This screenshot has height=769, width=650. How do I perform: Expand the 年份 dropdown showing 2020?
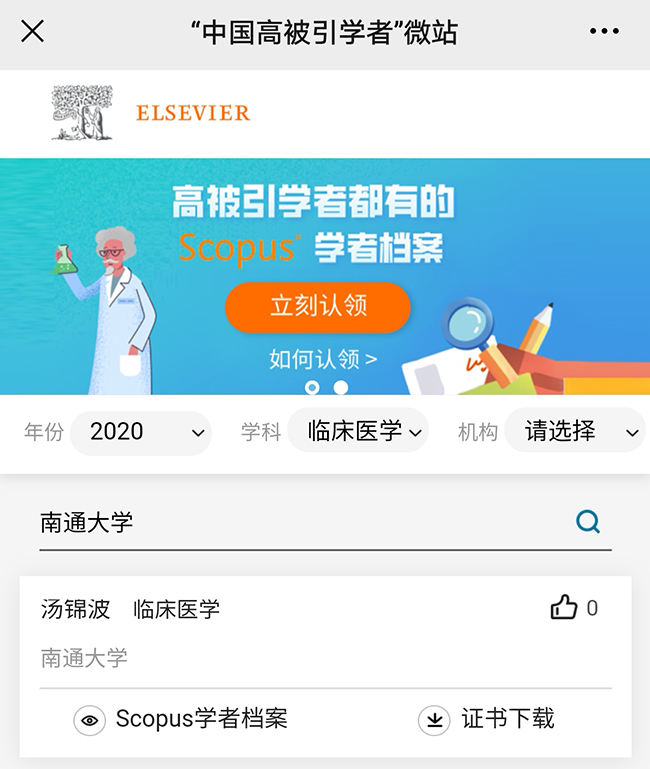pyautogui.click(x=141, y=432)
